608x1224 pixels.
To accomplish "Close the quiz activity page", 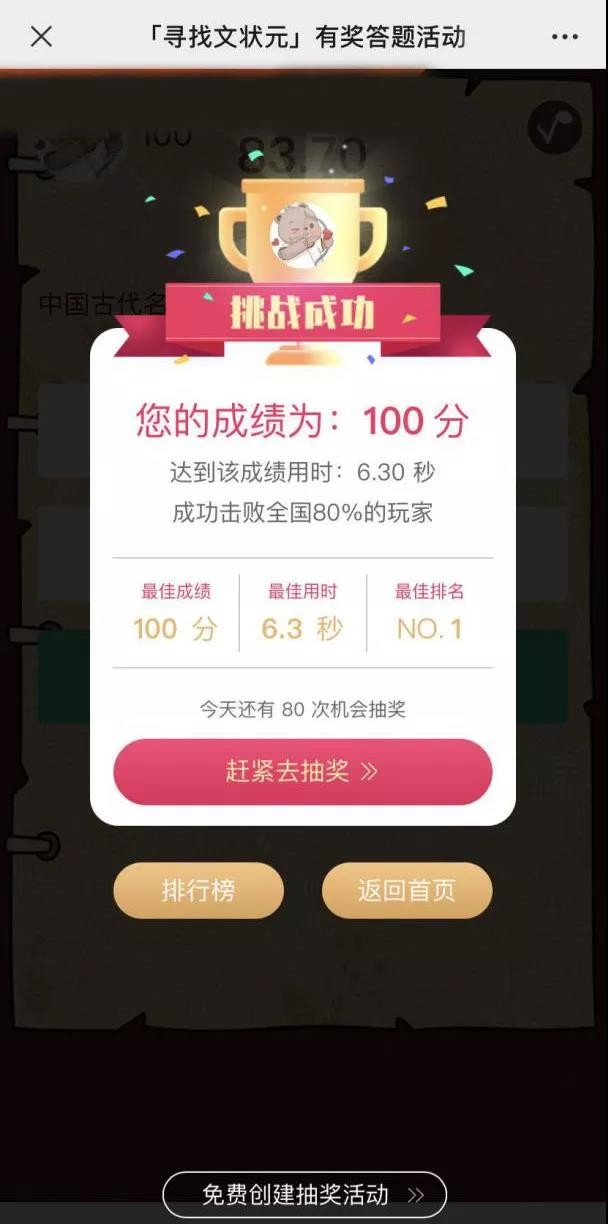I will pos(41,37).
